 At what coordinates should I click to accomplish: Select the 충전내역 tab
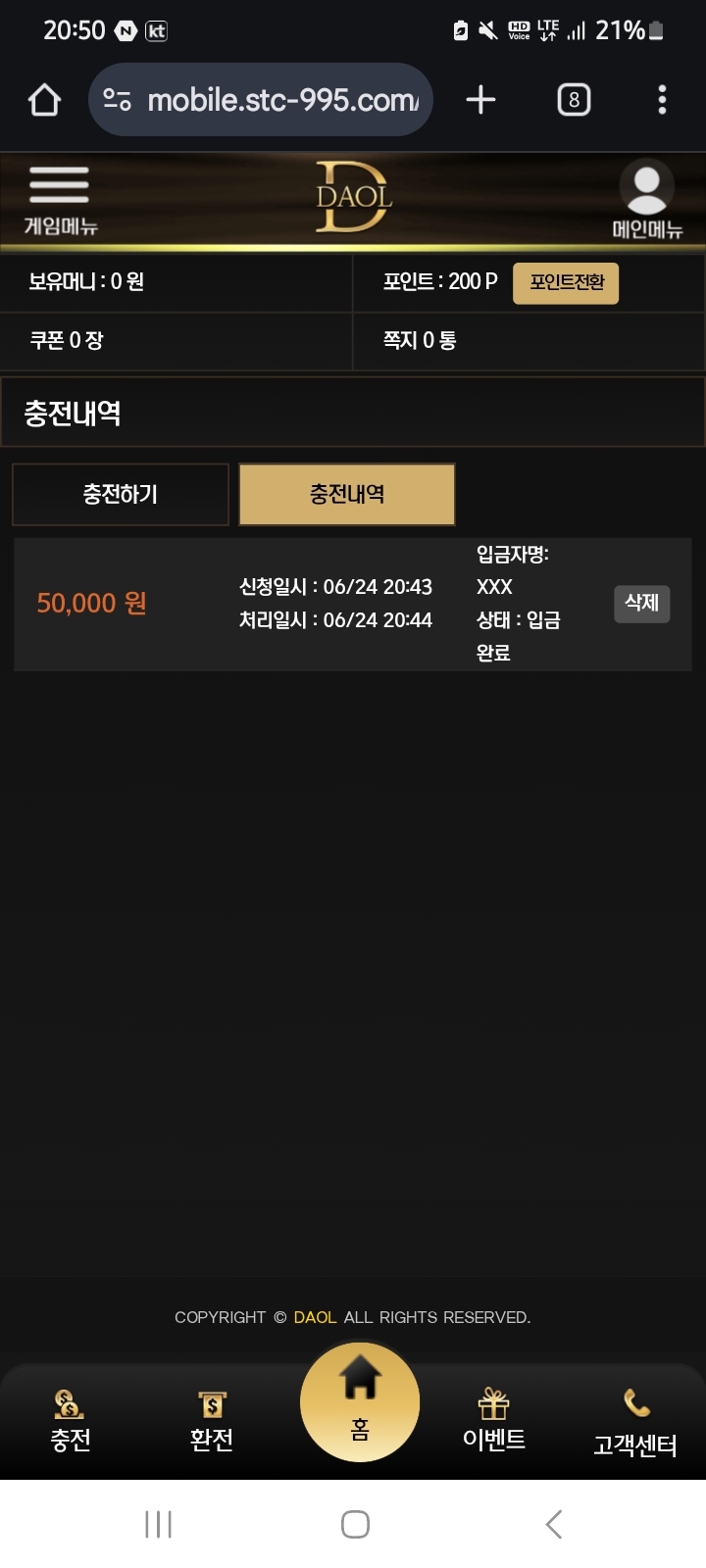pyautogui.click(x=347, y=494)
